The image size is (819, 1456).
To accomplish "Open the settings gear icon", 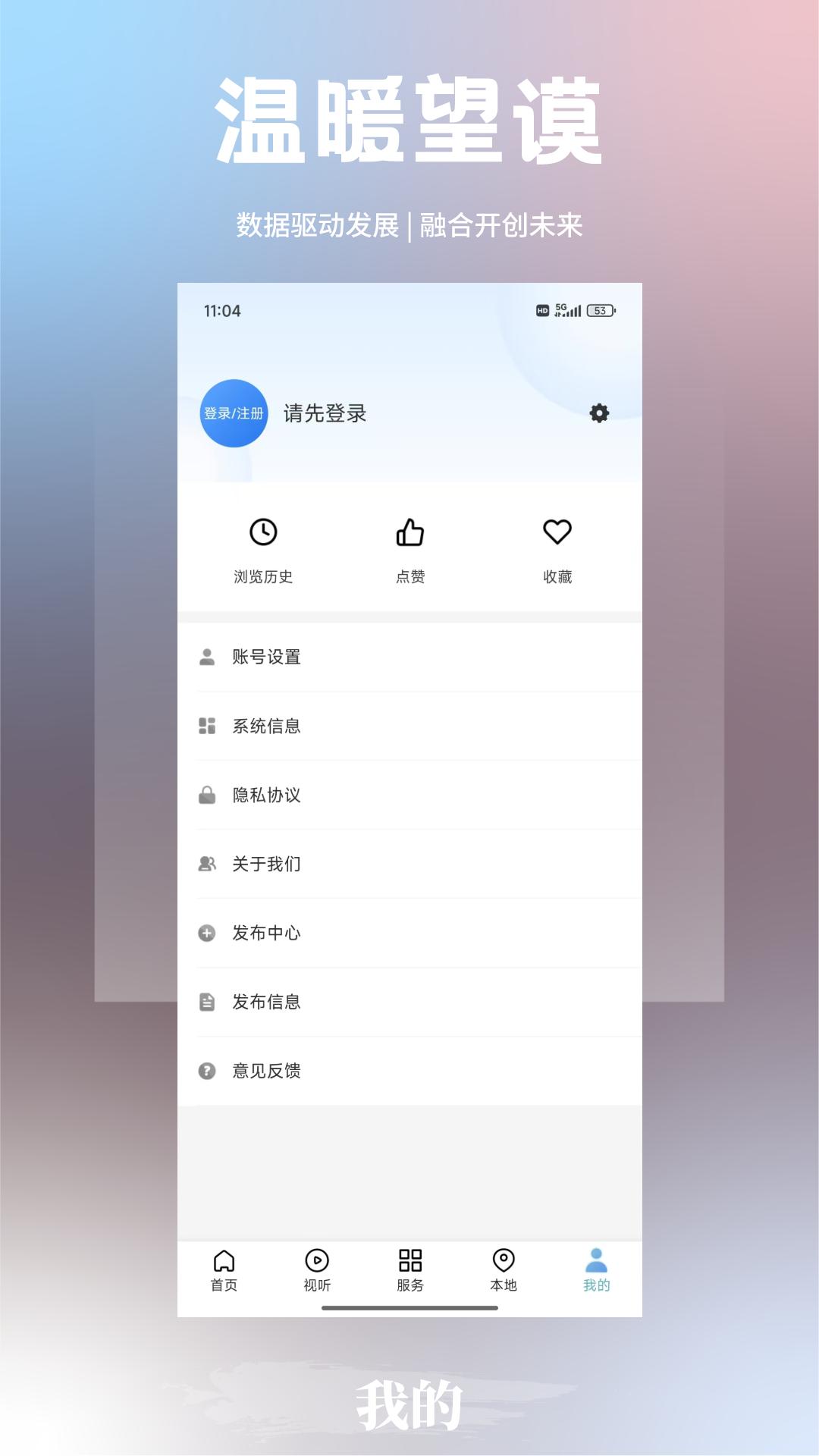I will (598, 414).
